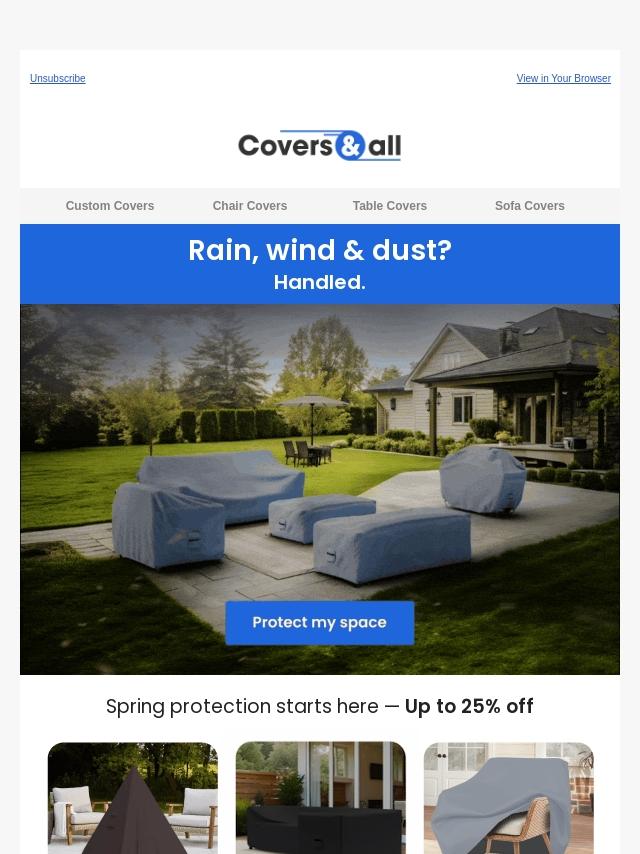Select Table Covers category
The height and width of the screenshot is (854, 640).
point(390,206)
